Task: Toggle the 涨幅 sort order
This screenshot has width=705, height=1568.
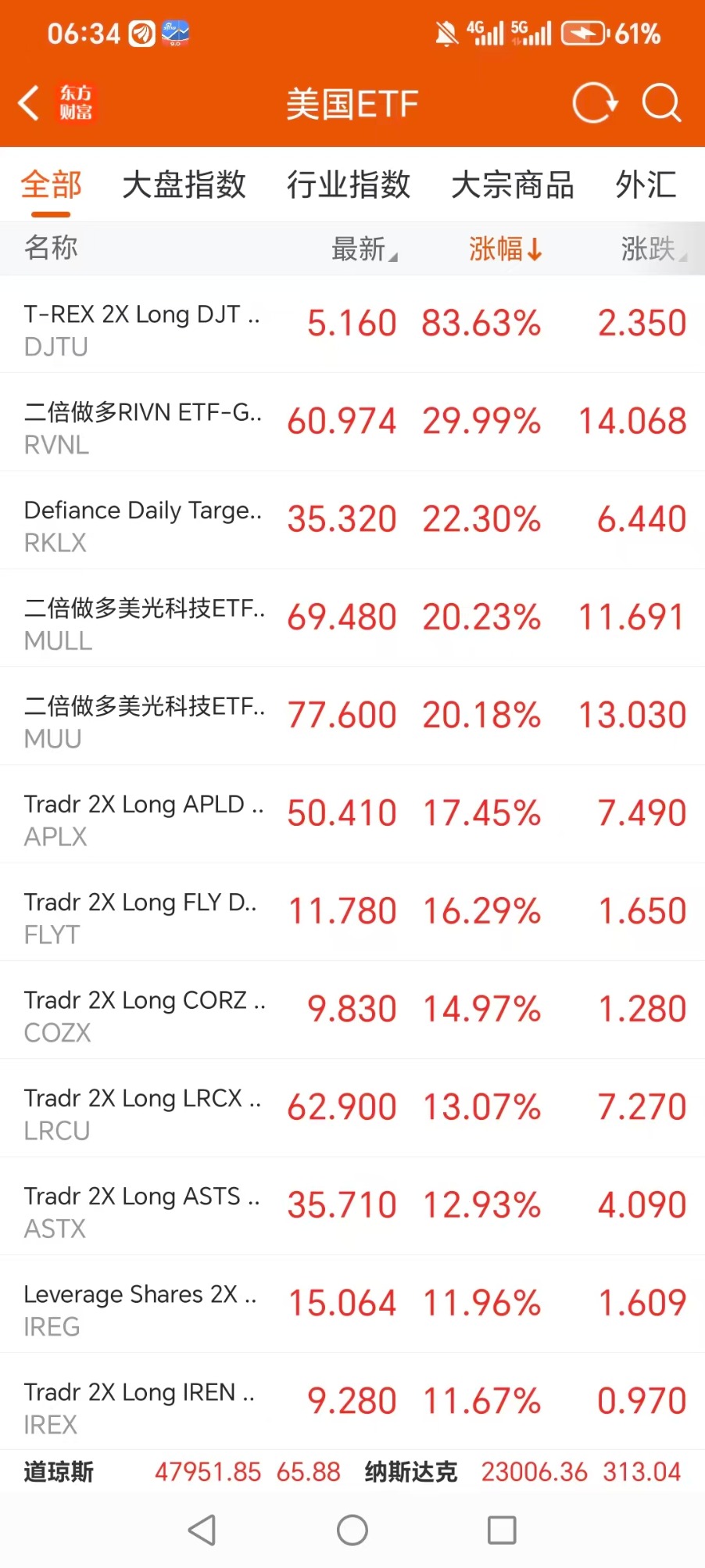Action: point(505,249)
